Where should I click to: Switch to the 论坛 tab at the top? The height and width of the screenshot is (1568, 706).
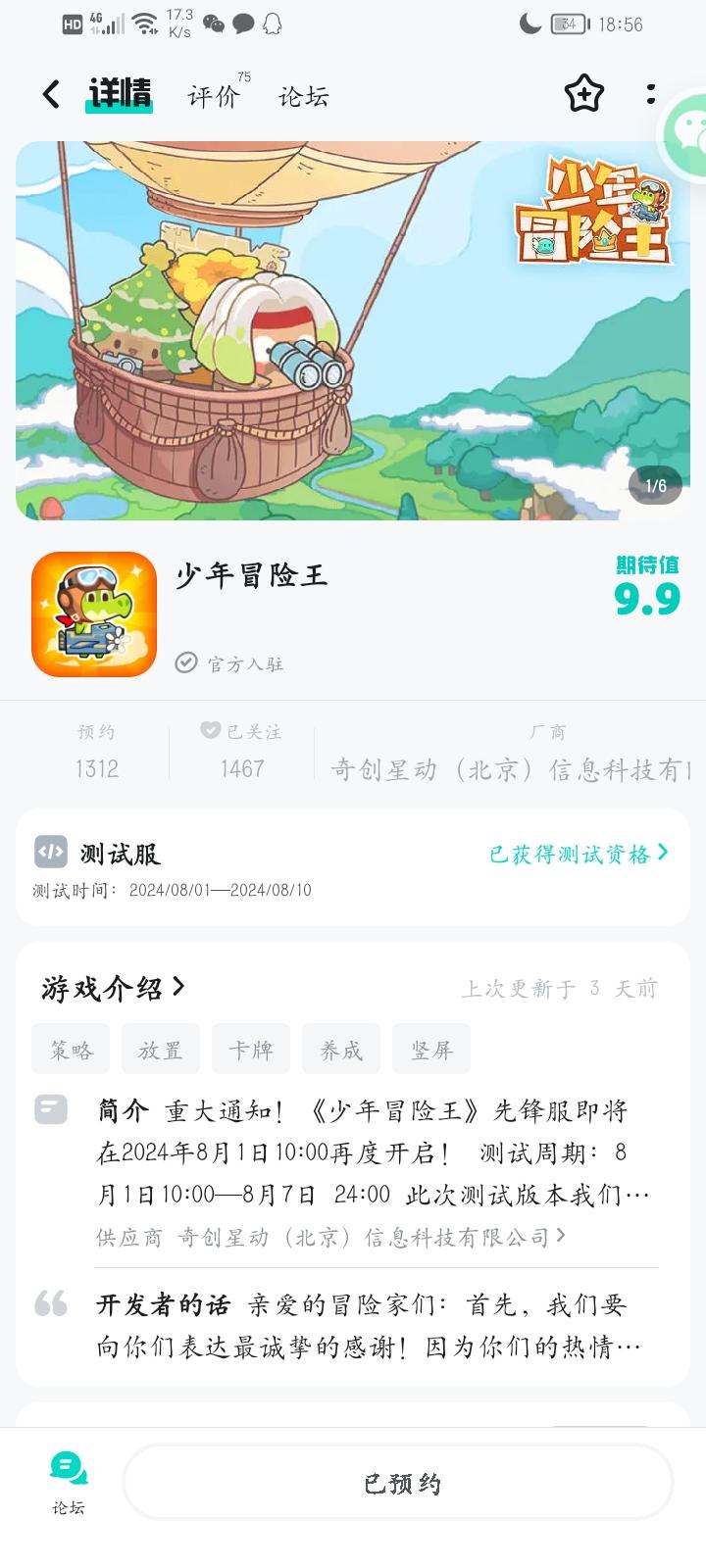click(301, 95)
